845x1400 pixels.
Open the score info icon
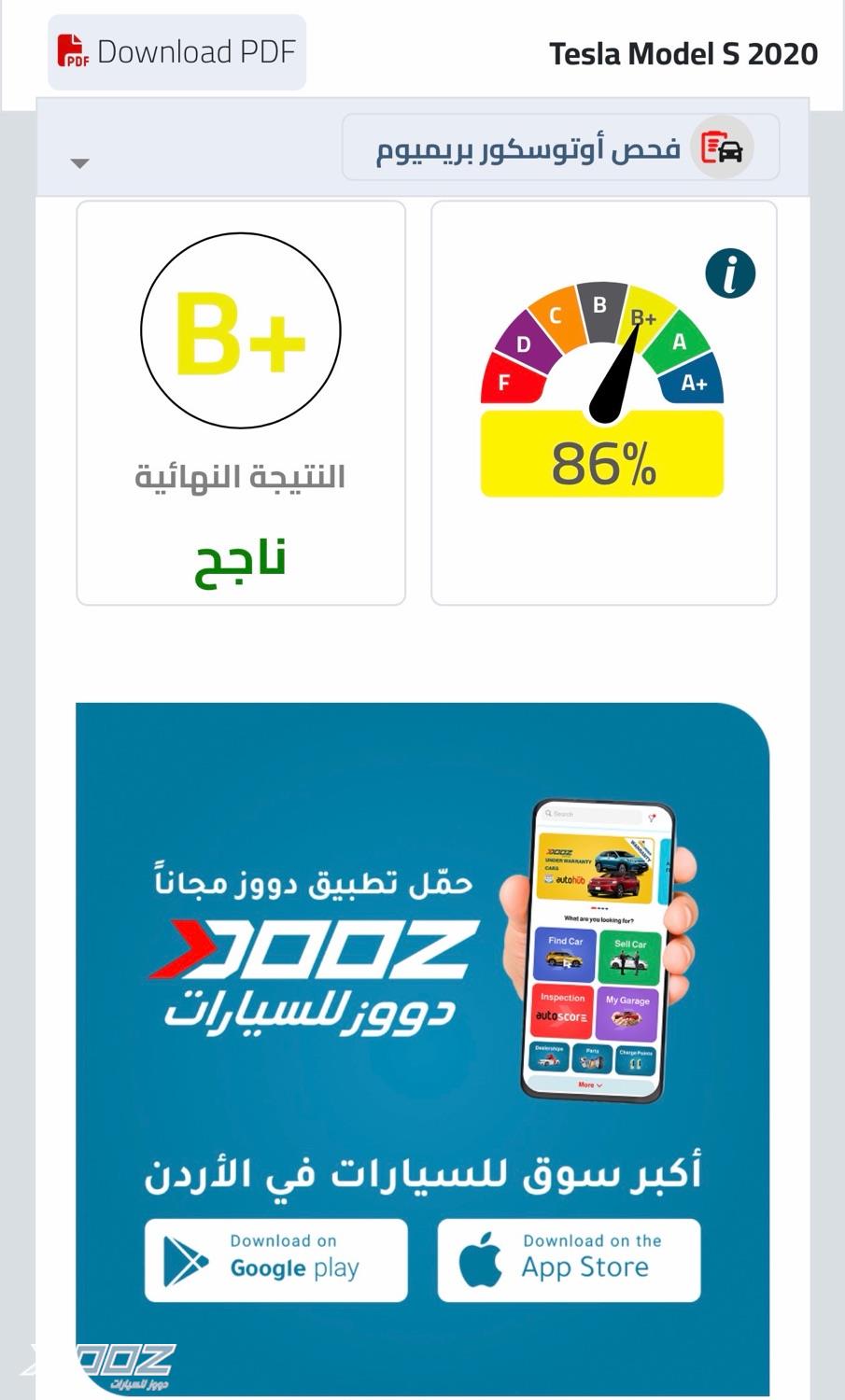730,273
